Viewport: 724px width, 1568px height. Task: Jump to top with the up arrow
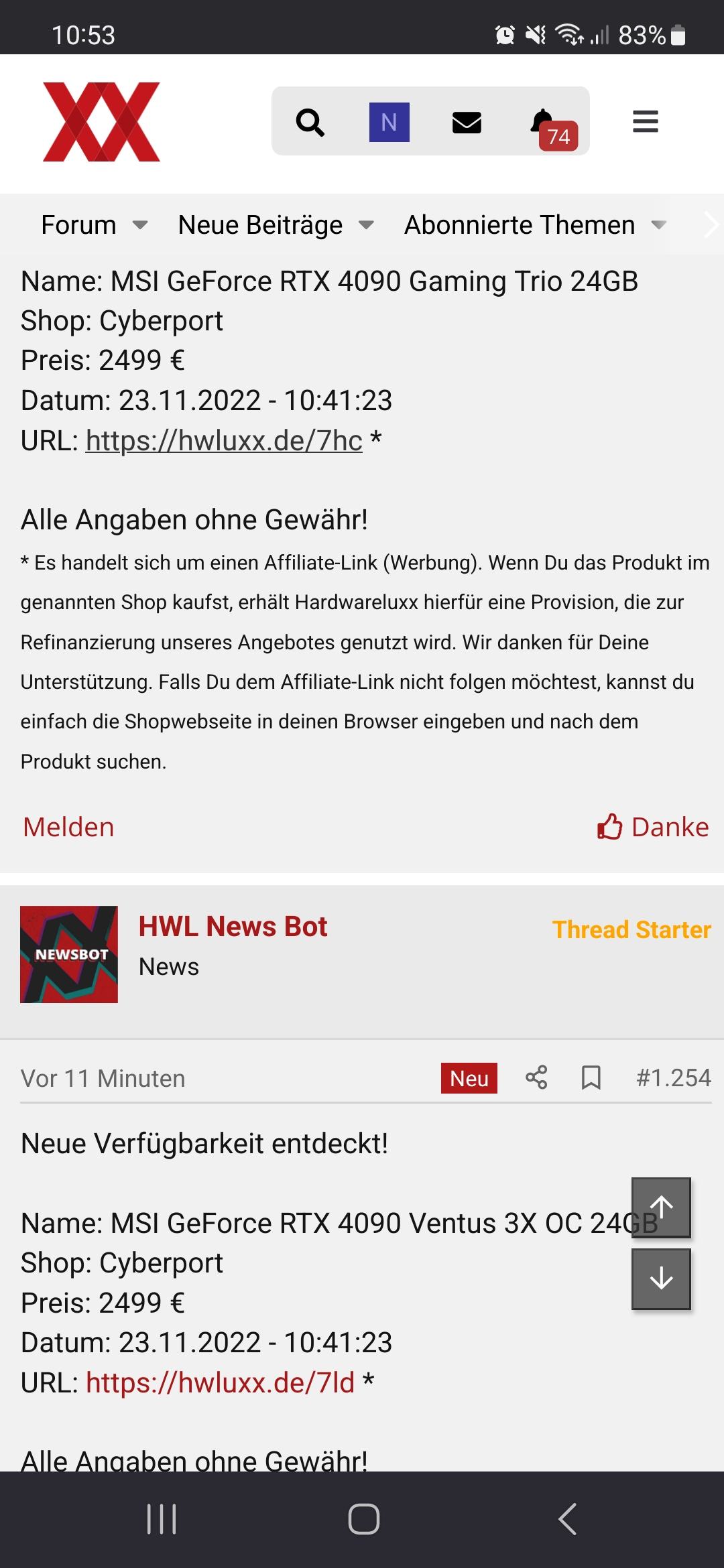661,1207
